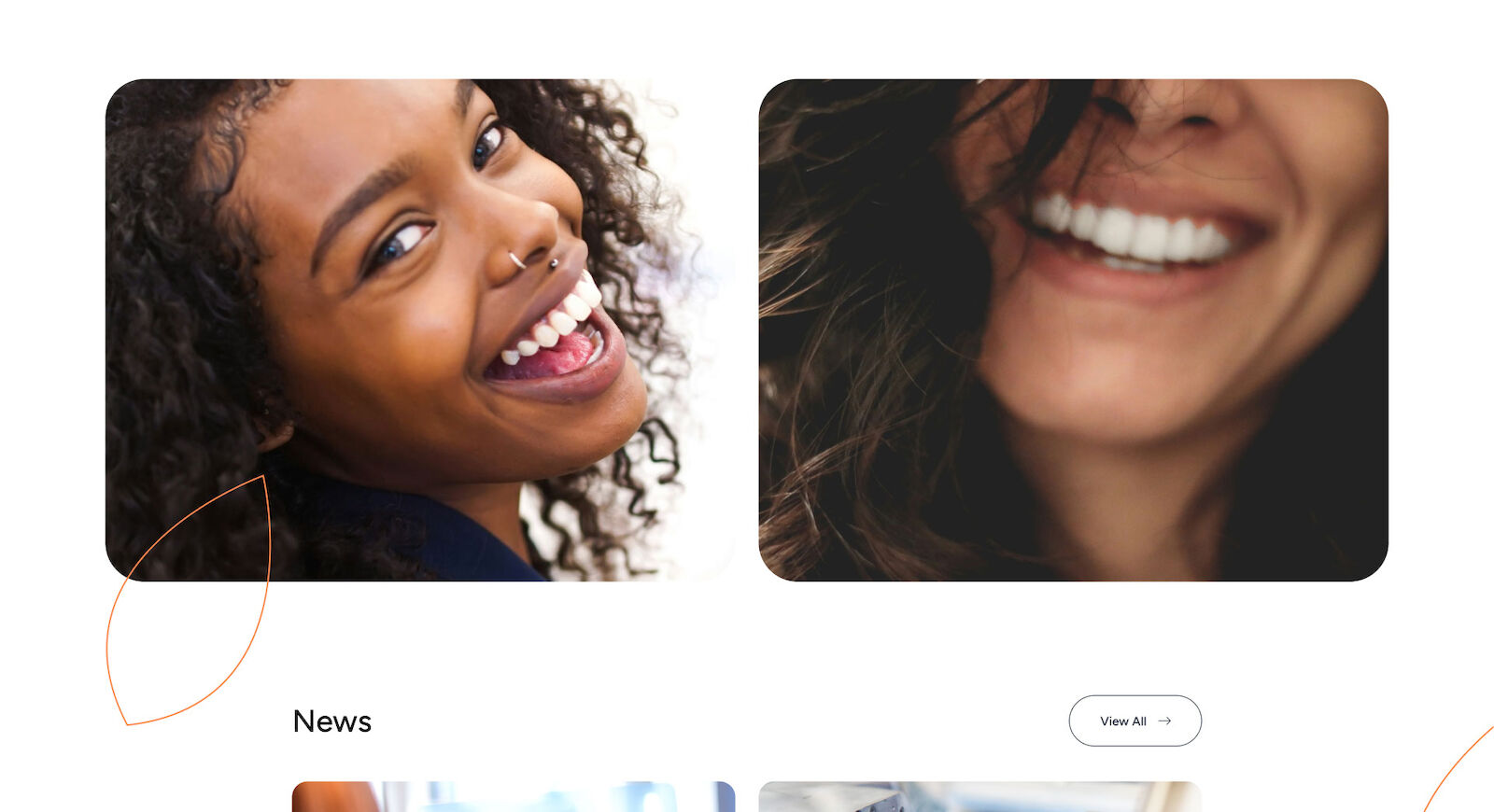Open the curly-haired woman photo card
This screenshot has width=1494, height=812.
coord(419,329)
